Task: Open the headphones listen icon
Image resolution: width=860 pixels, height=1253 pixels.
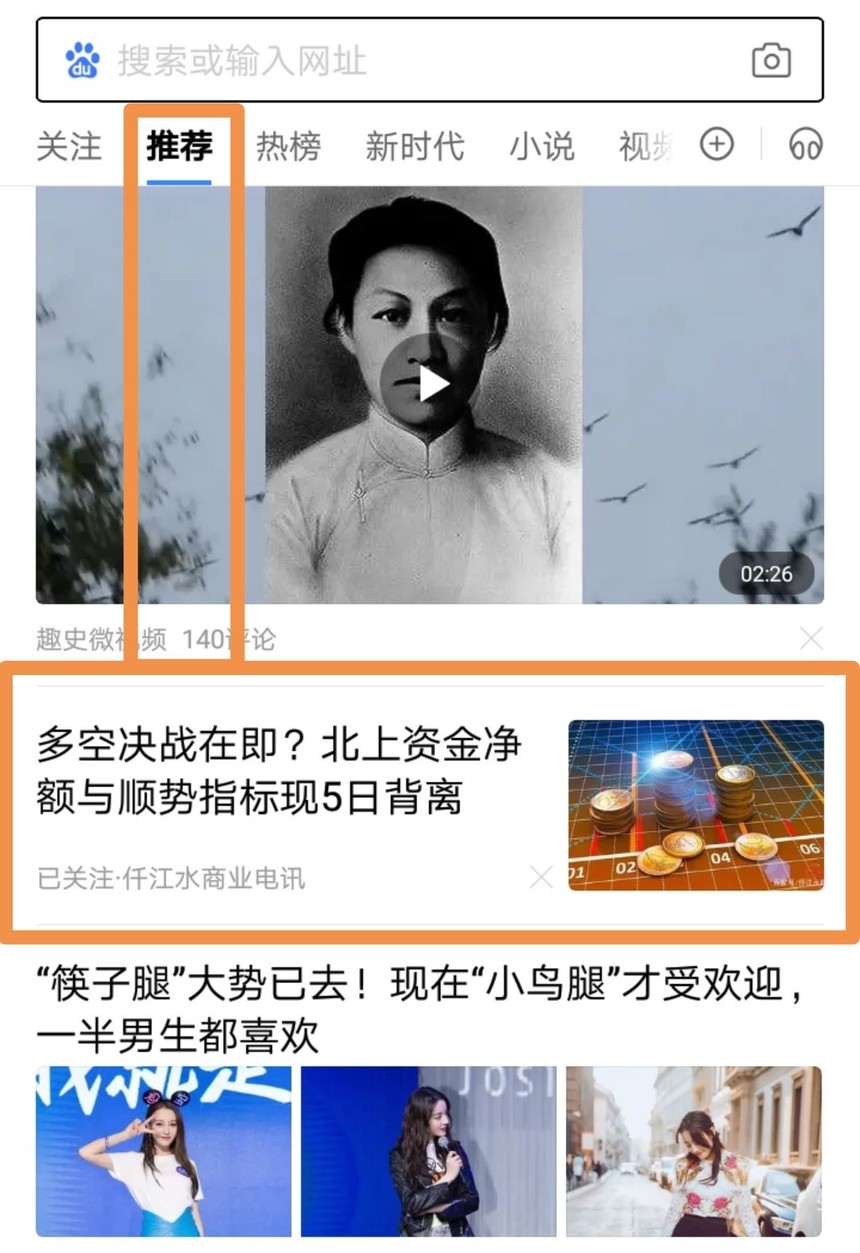Action: click(x=805, y=145)
